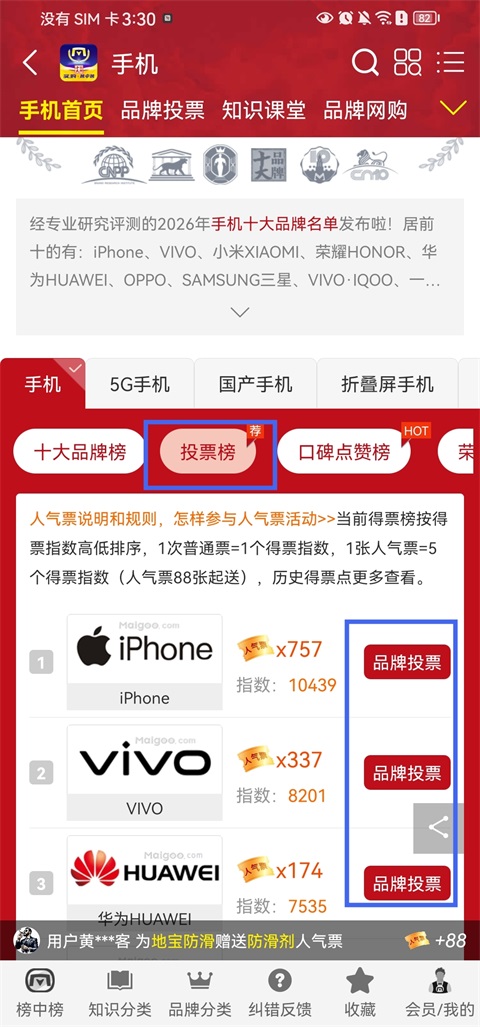Vote for VIVO with 品牌投票
Image resolution: width=480 pixels, height=1027 pixels.
pos(407,773)
